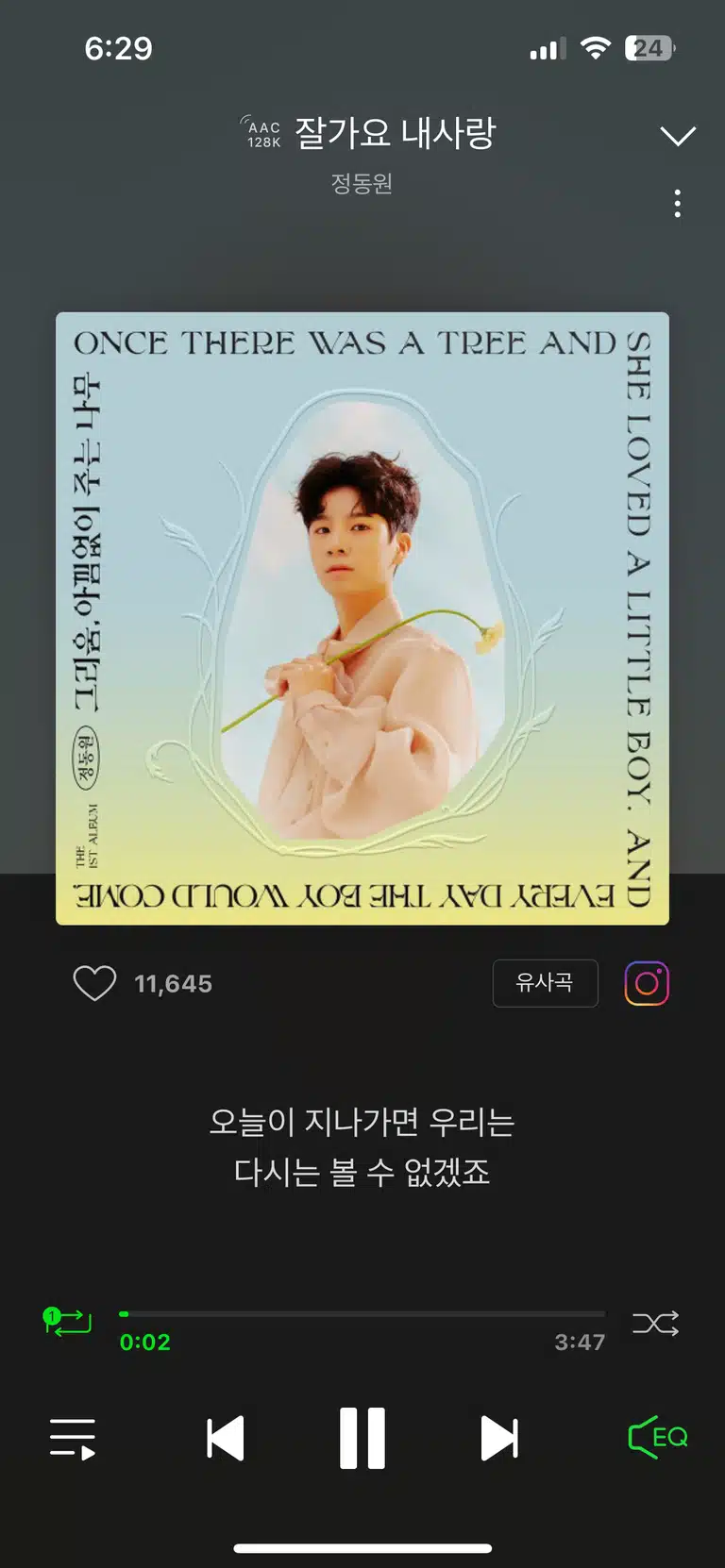Skip to the next track
The image size is (725, 1568).
click(x=499, y=1439)
